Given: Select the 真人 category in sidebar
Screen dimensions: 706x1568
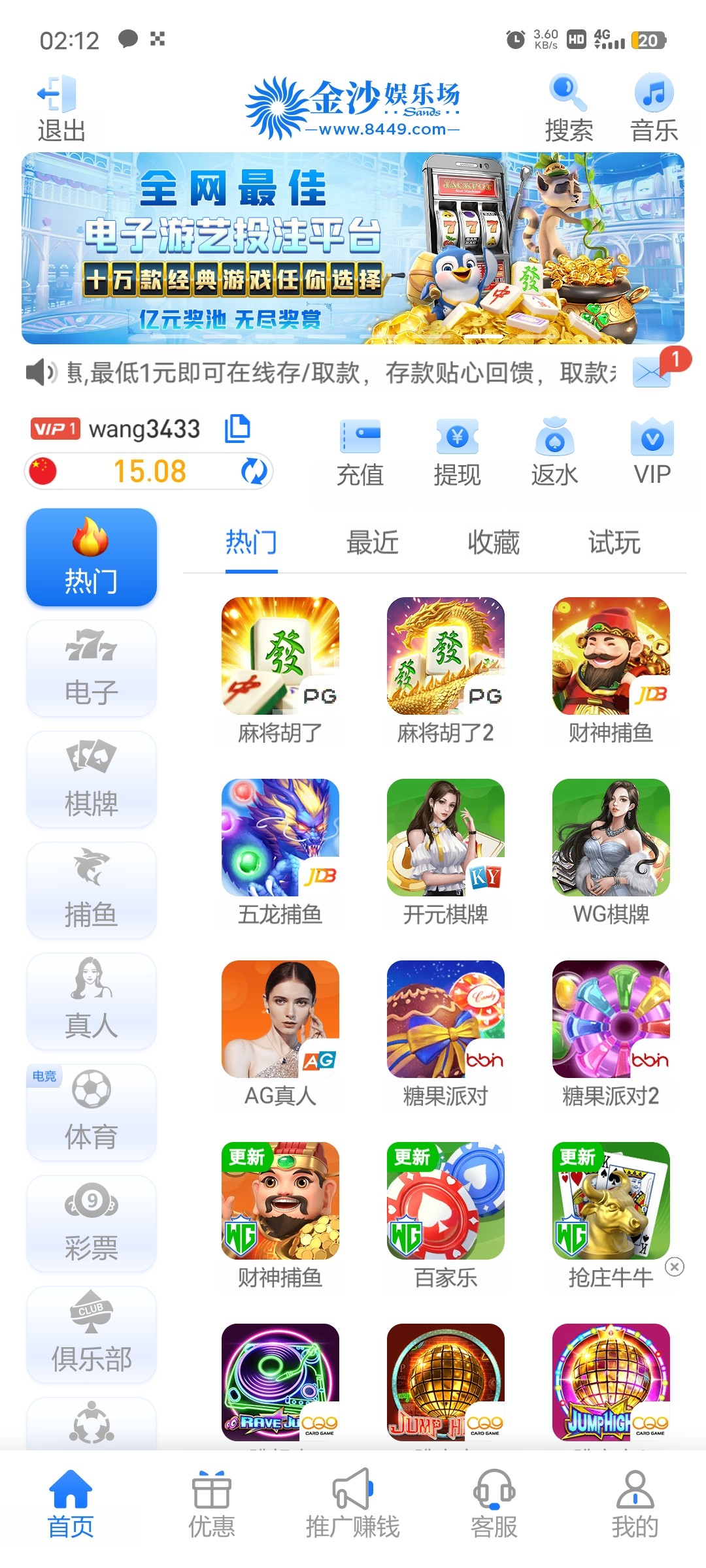Looking at the screenshot, I should (x=92, y=1001).
